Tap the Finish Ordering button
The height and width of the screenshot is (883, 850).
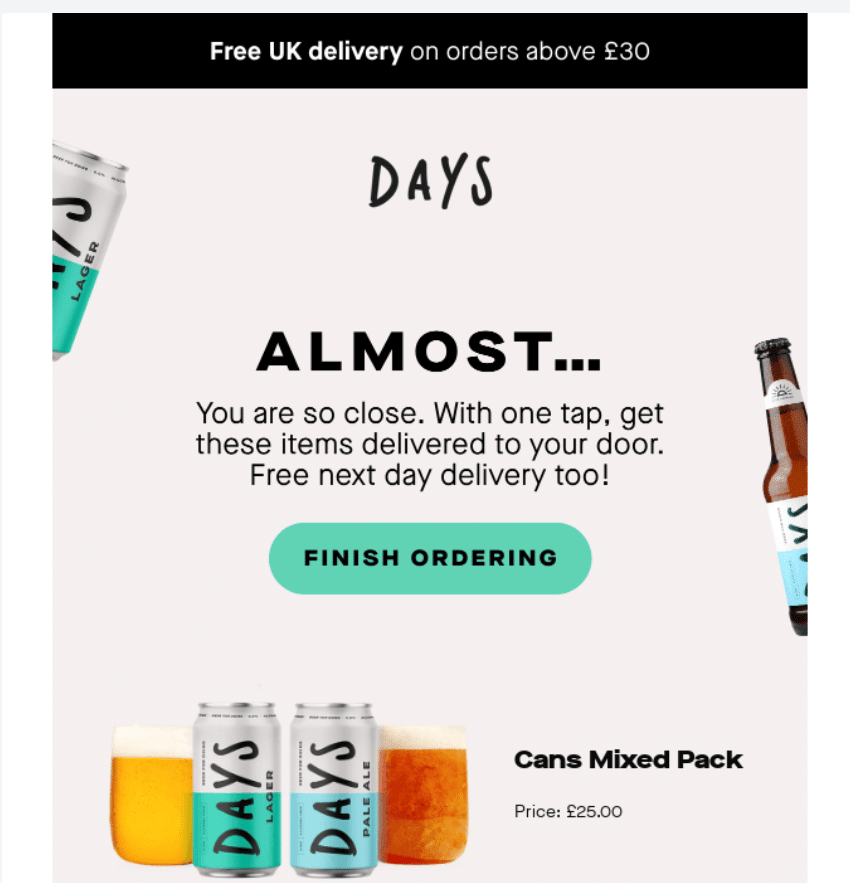click(430, 558)
